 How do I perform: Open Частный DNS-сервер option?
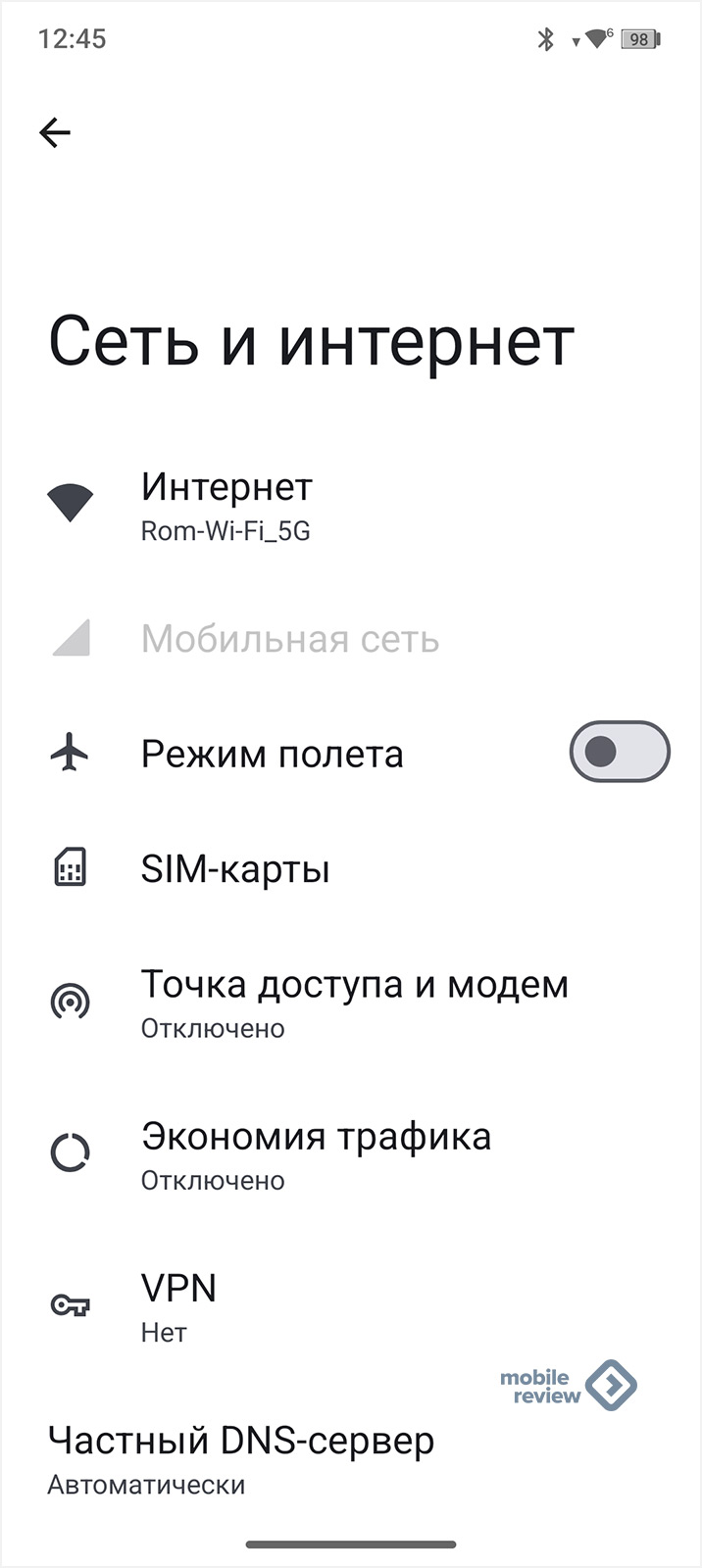pyautogui.click(x=241, y=1458)
